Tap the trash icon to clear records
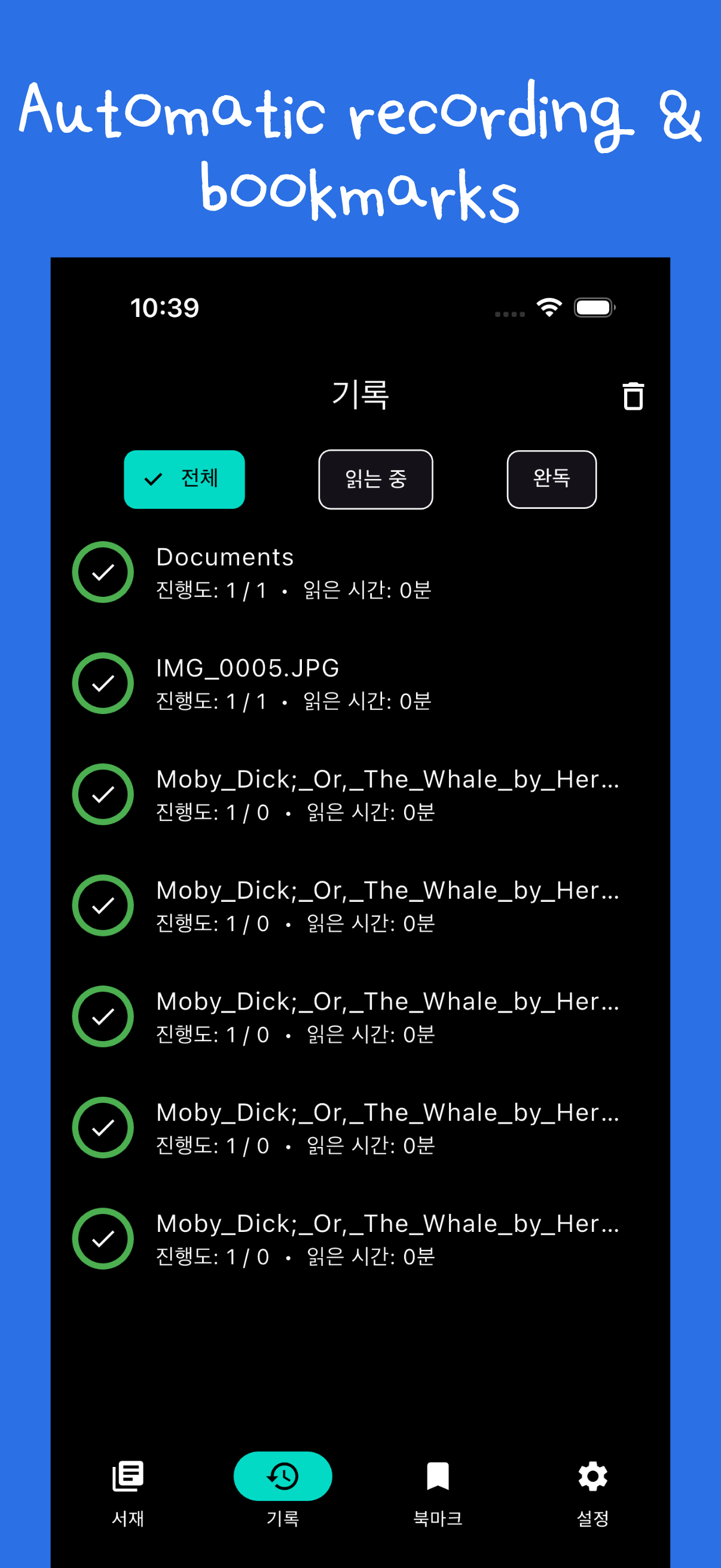Viewport: 721px width, 1568px height. [x=633, y=396]
